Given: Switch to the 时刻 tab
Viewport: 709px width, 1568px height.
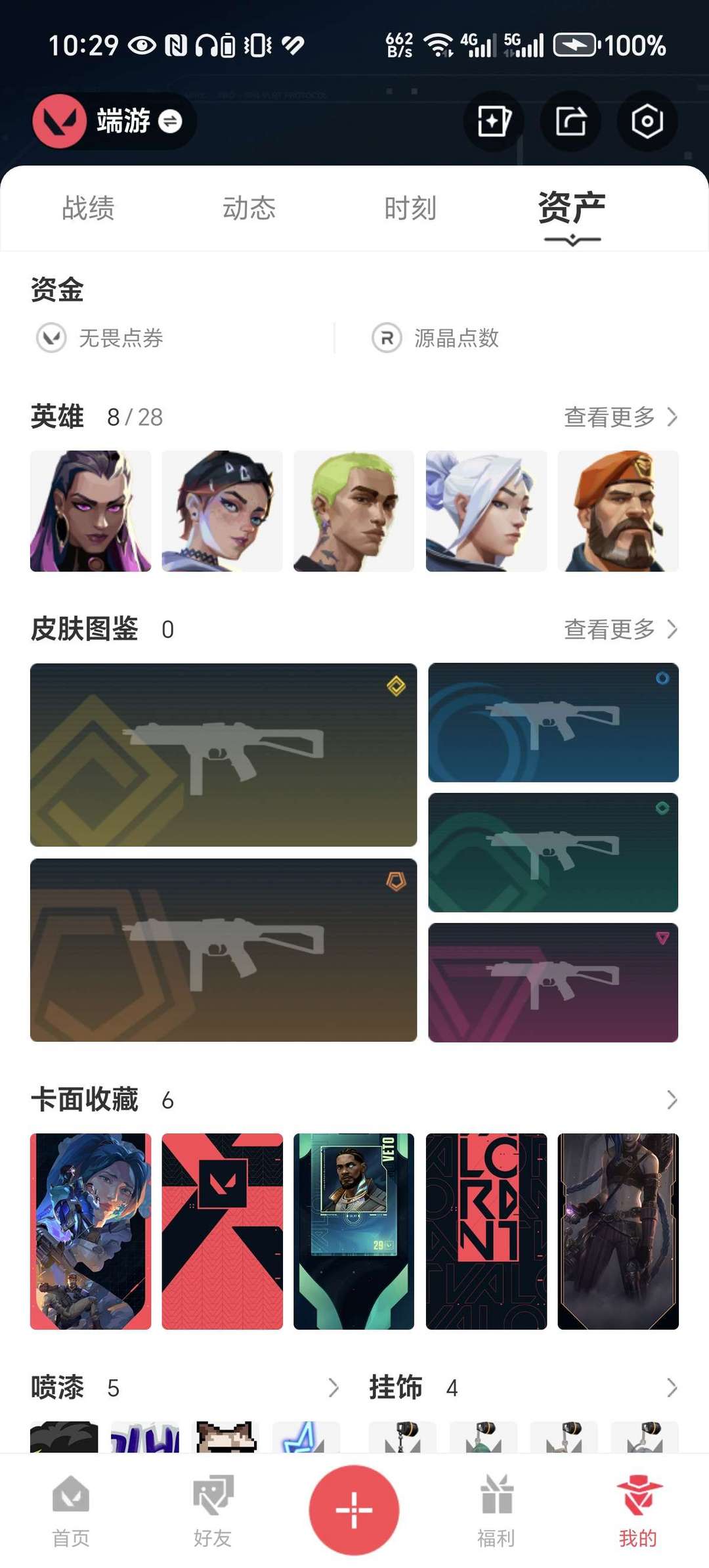Looking at the screenshot, I should tap(410, 208).
